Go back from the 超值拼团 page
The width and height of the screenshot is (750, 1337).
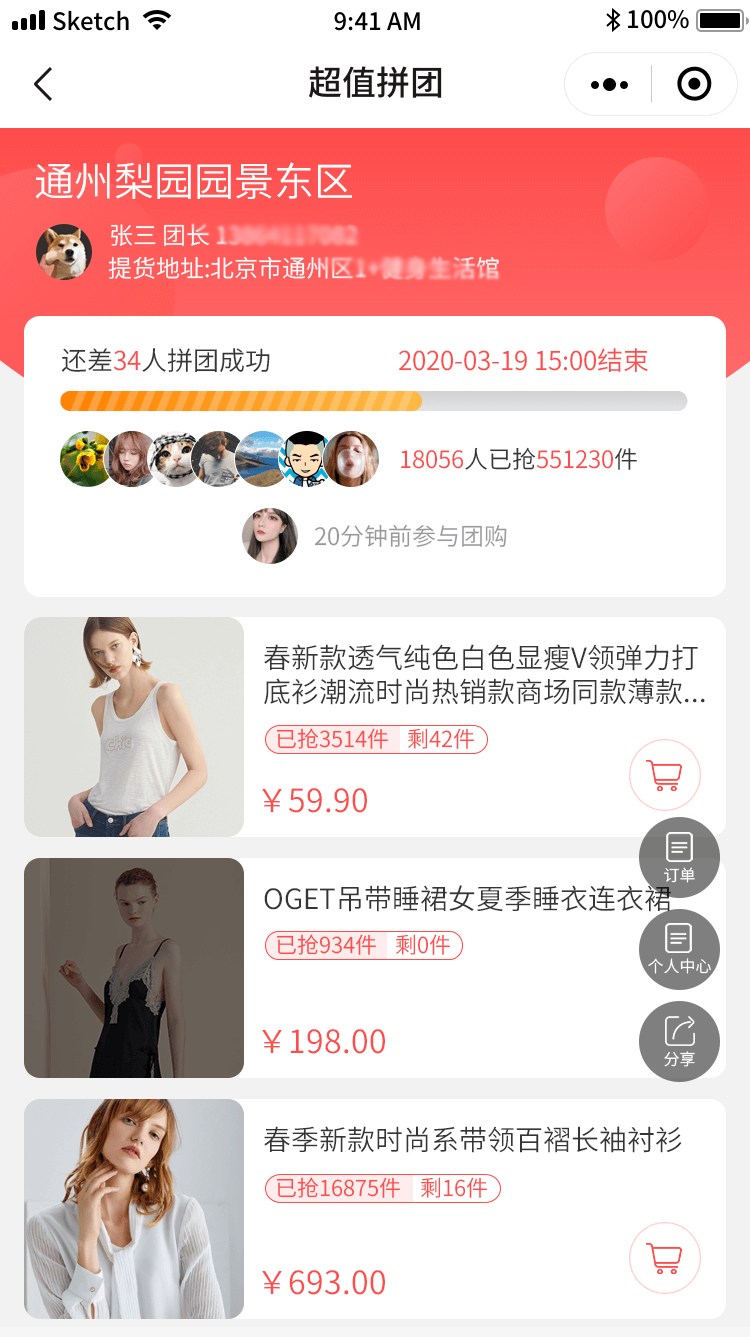[x=43, y=84]
